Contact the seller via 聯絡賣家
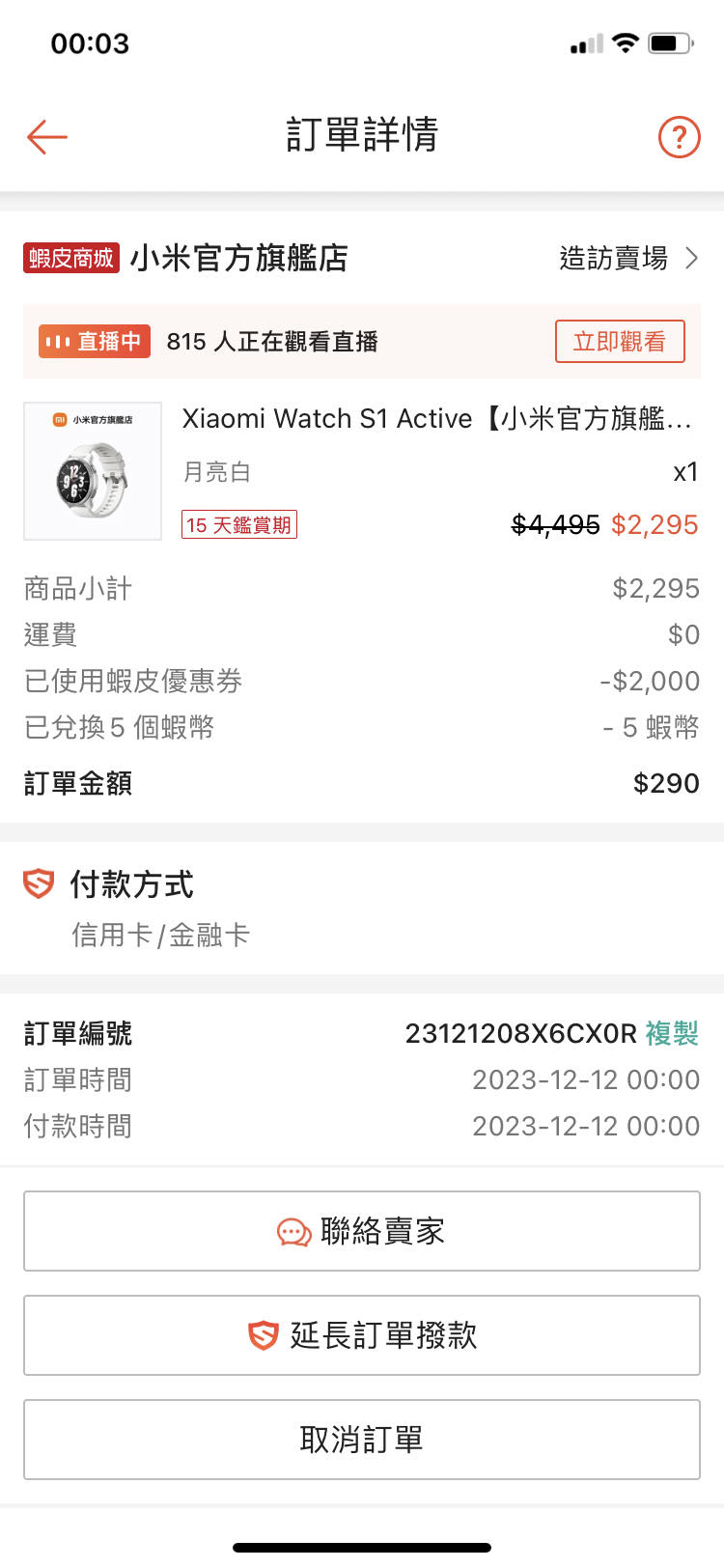This screenshot has height=1568, width=724. (362, 1231)
